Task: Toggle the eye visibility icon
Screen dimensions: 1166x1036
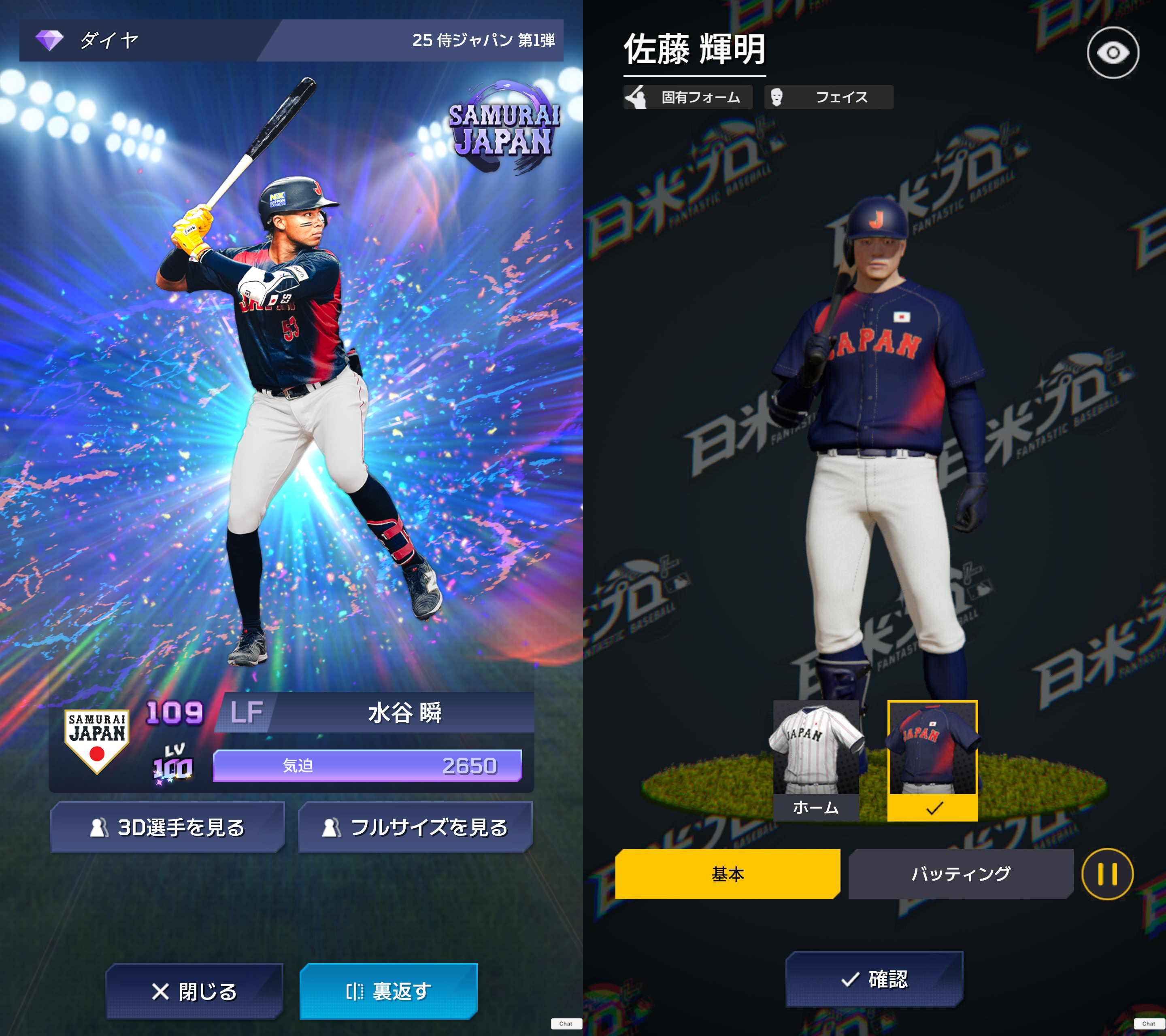Action: 1113,53
